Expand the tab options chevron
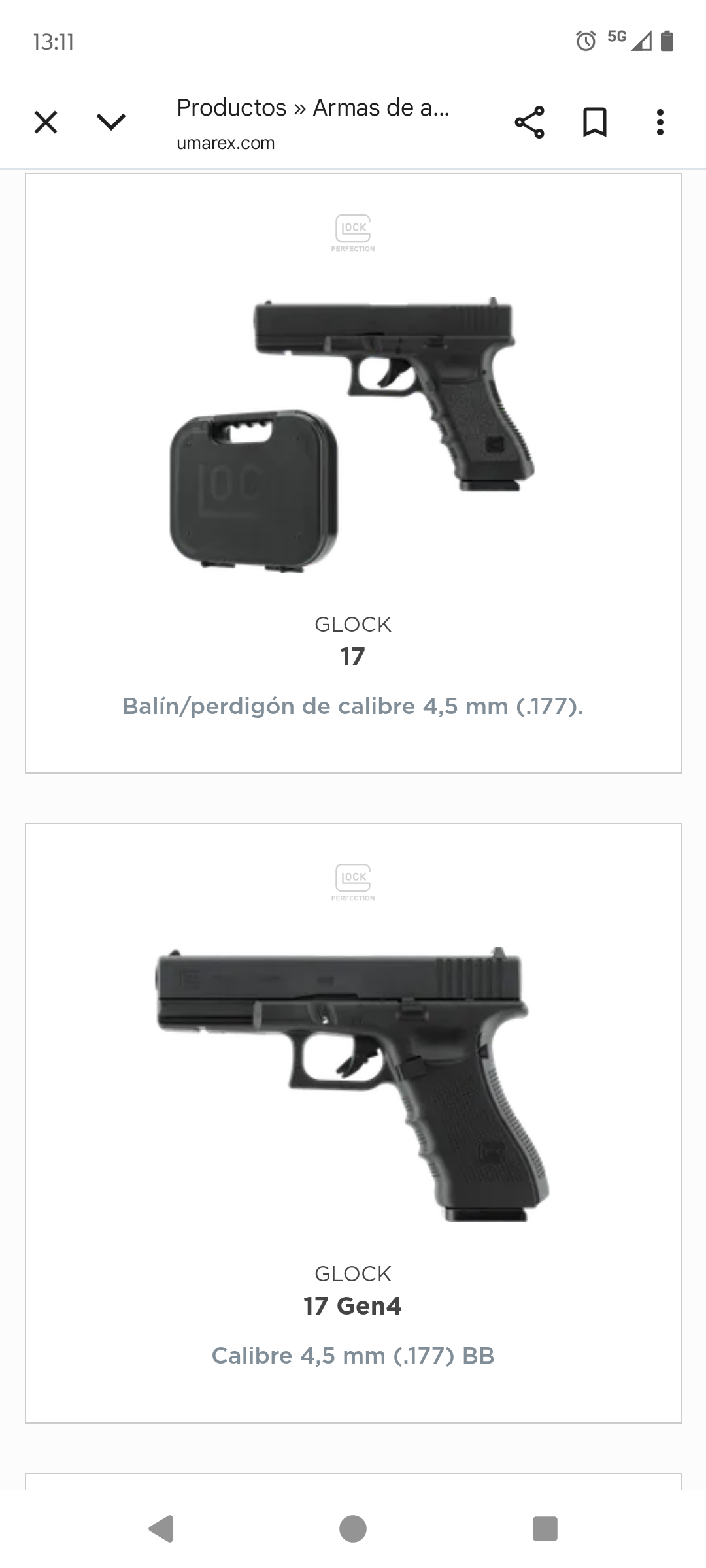706x1568 pixels. (x=110, y=122)
